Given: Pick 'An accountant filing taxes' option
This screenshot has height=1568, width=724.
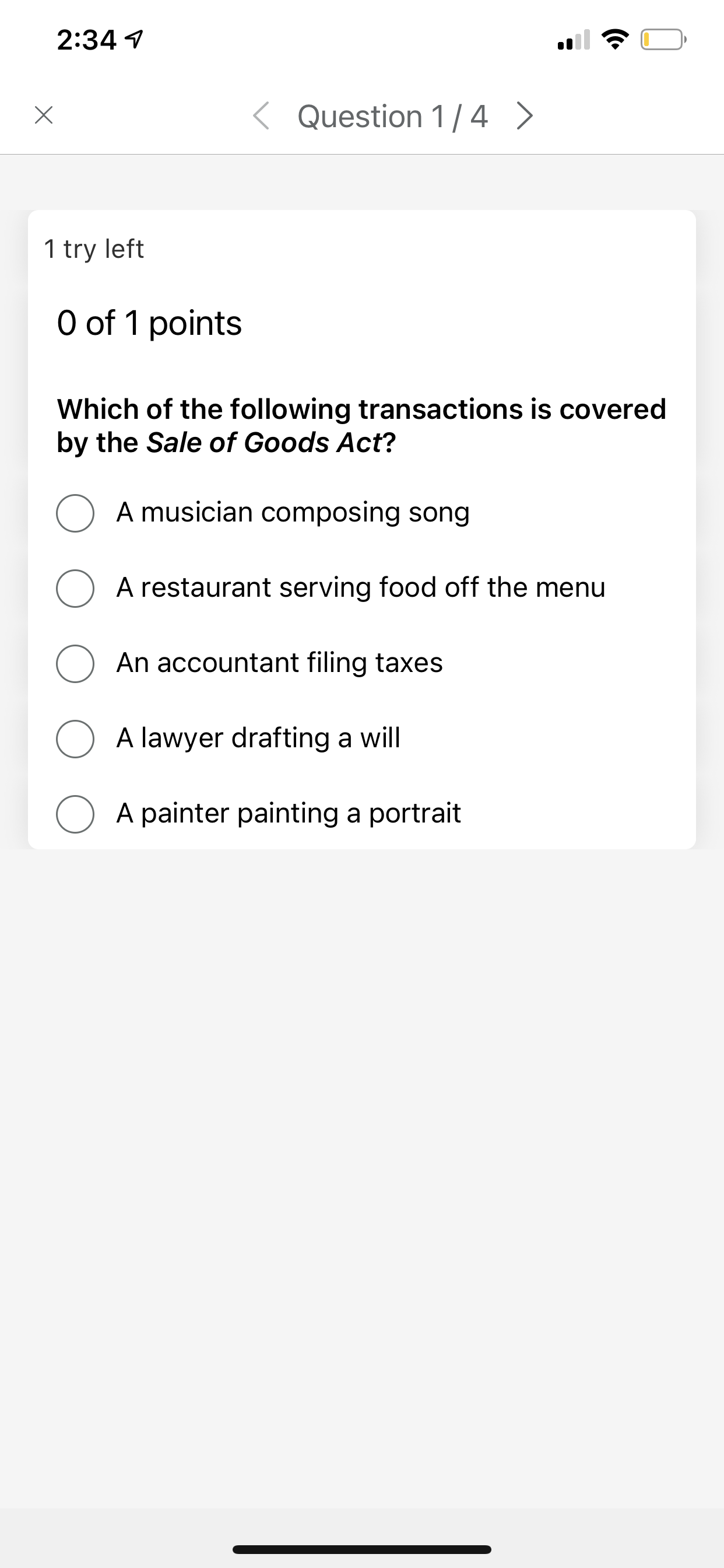Looking at the screenshot, I should point(75,663).
